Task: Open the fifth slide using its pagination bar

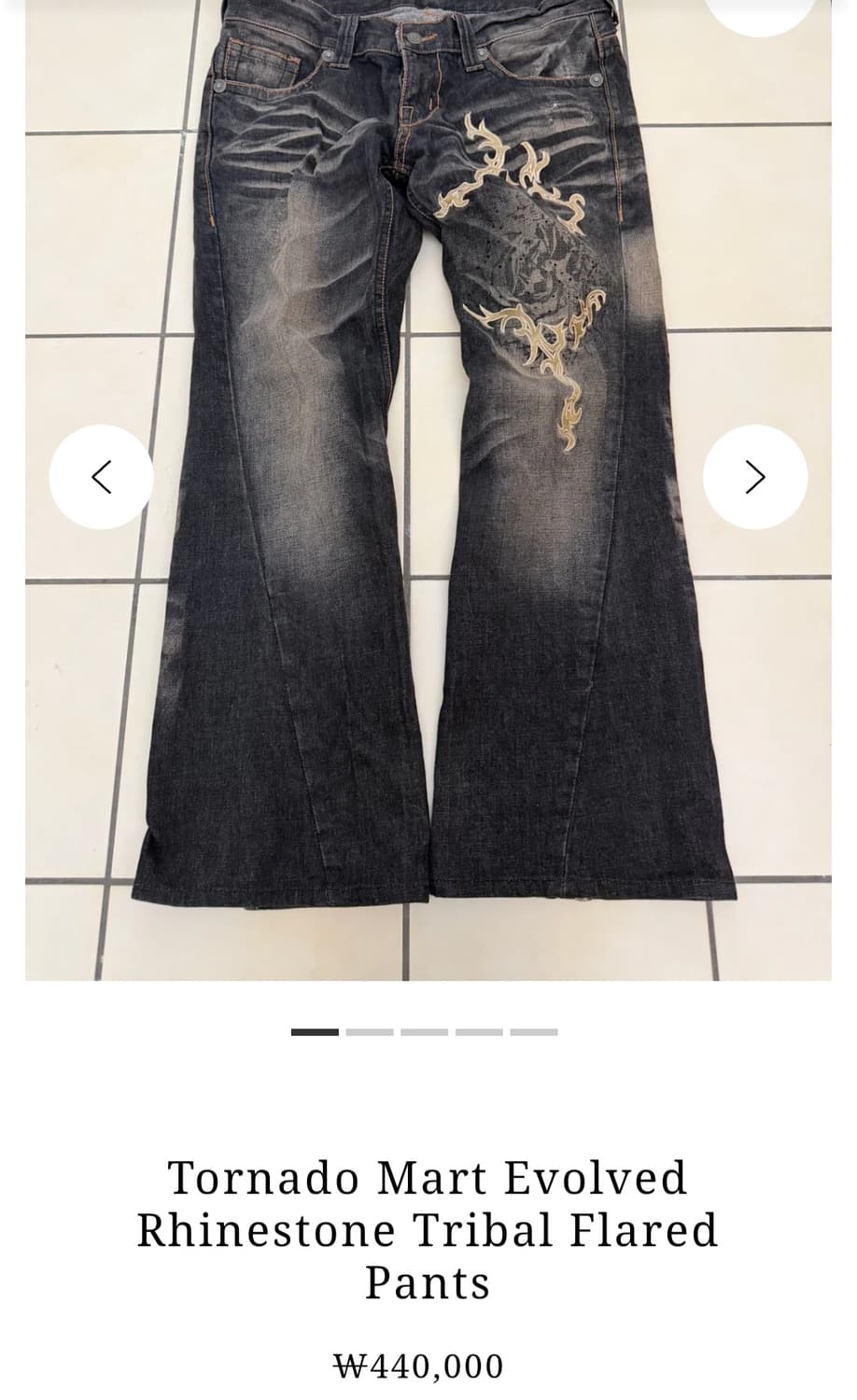Action: [534, 1031]
